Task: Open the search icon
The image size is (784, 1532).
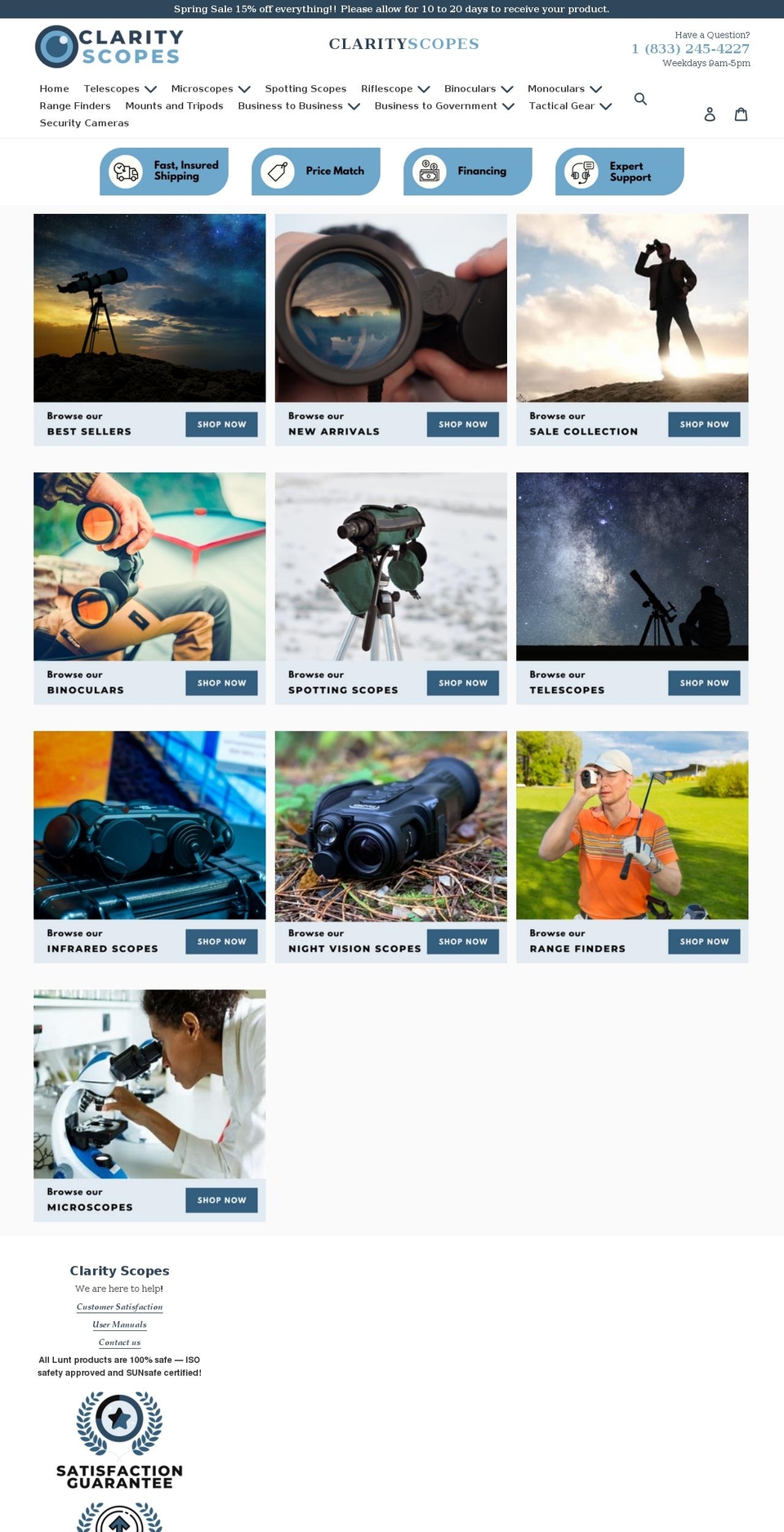Action: [640, 99]
